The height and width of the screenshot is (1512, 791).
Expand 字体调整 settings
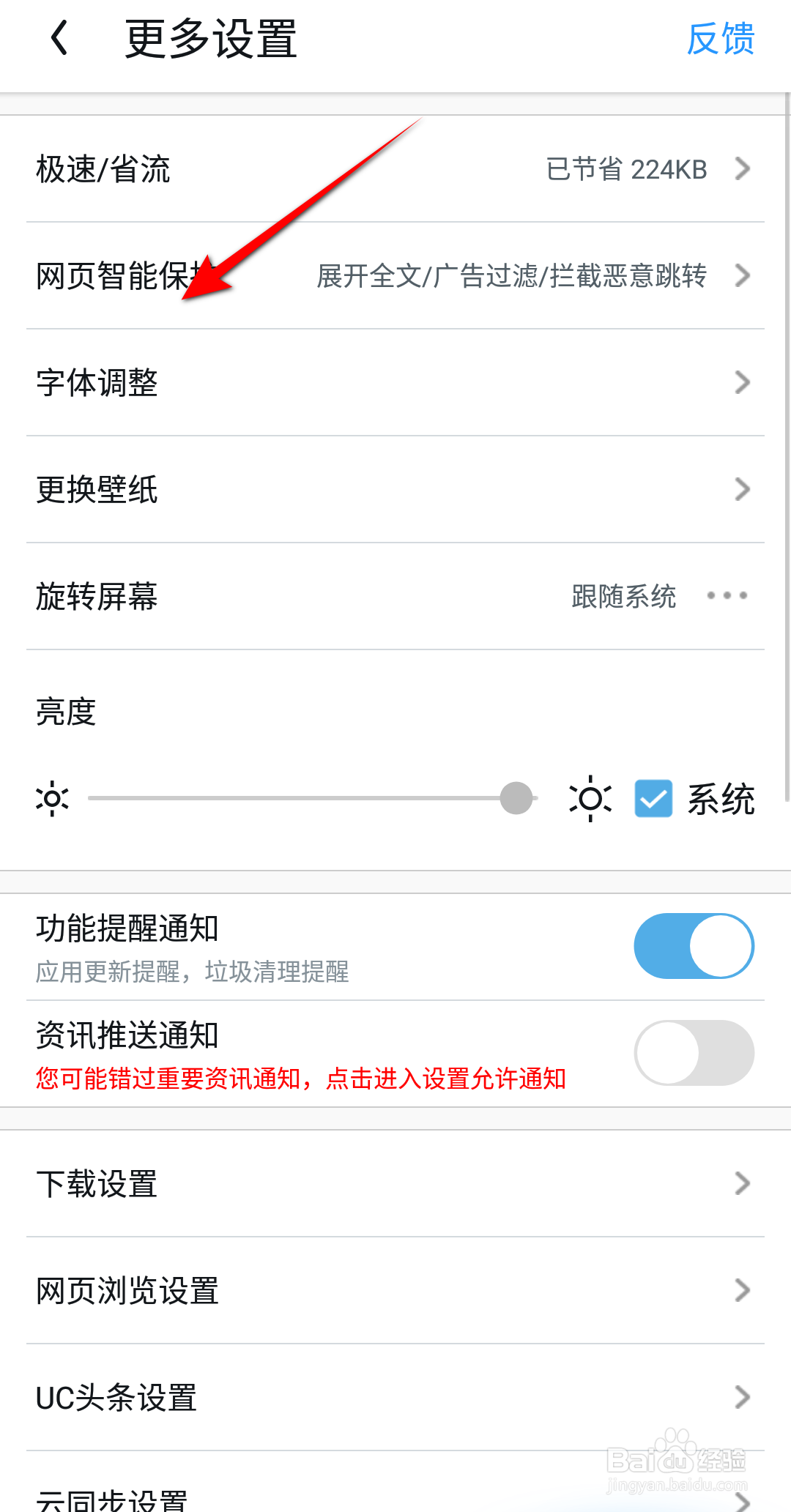[742, 381]
